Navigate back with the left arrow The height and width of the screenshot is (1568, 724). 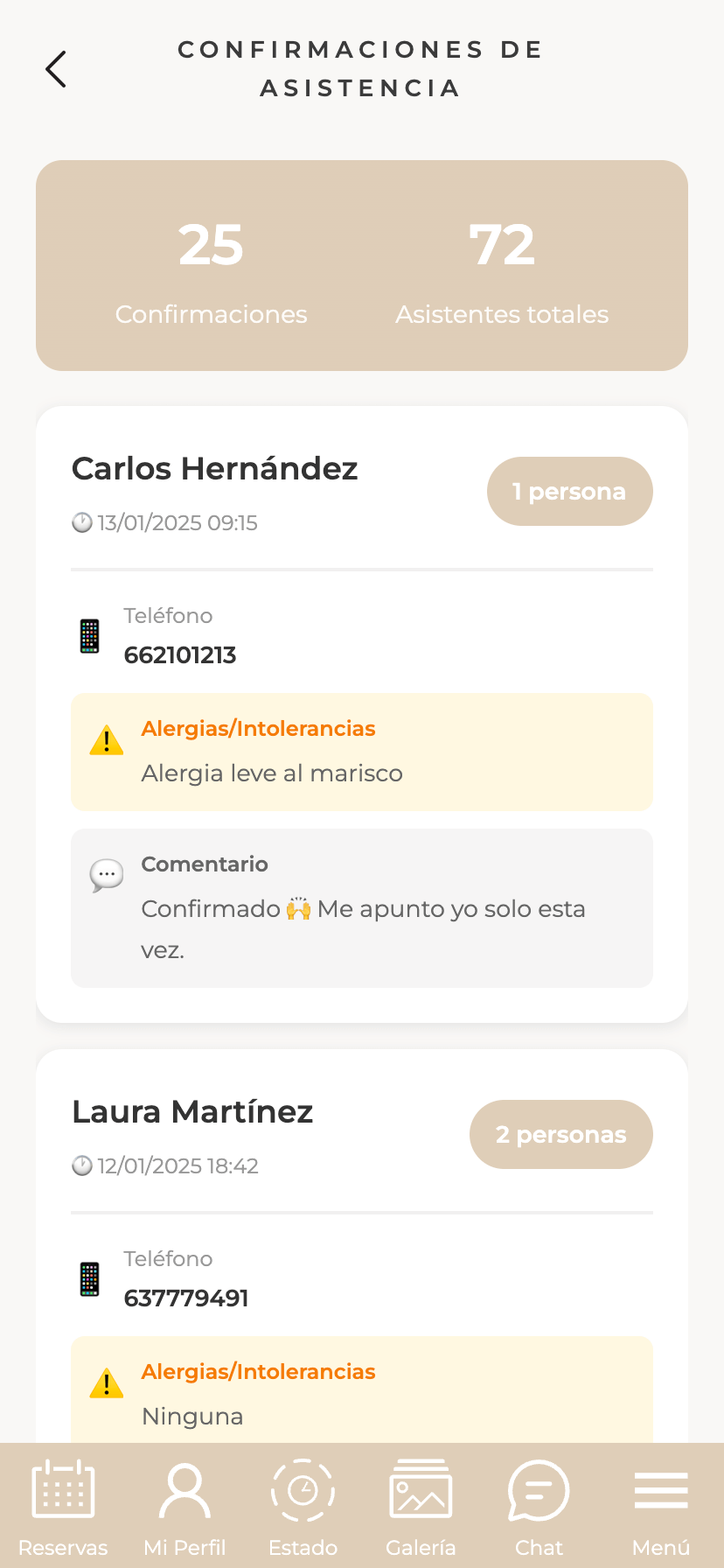tap(56, 68)
